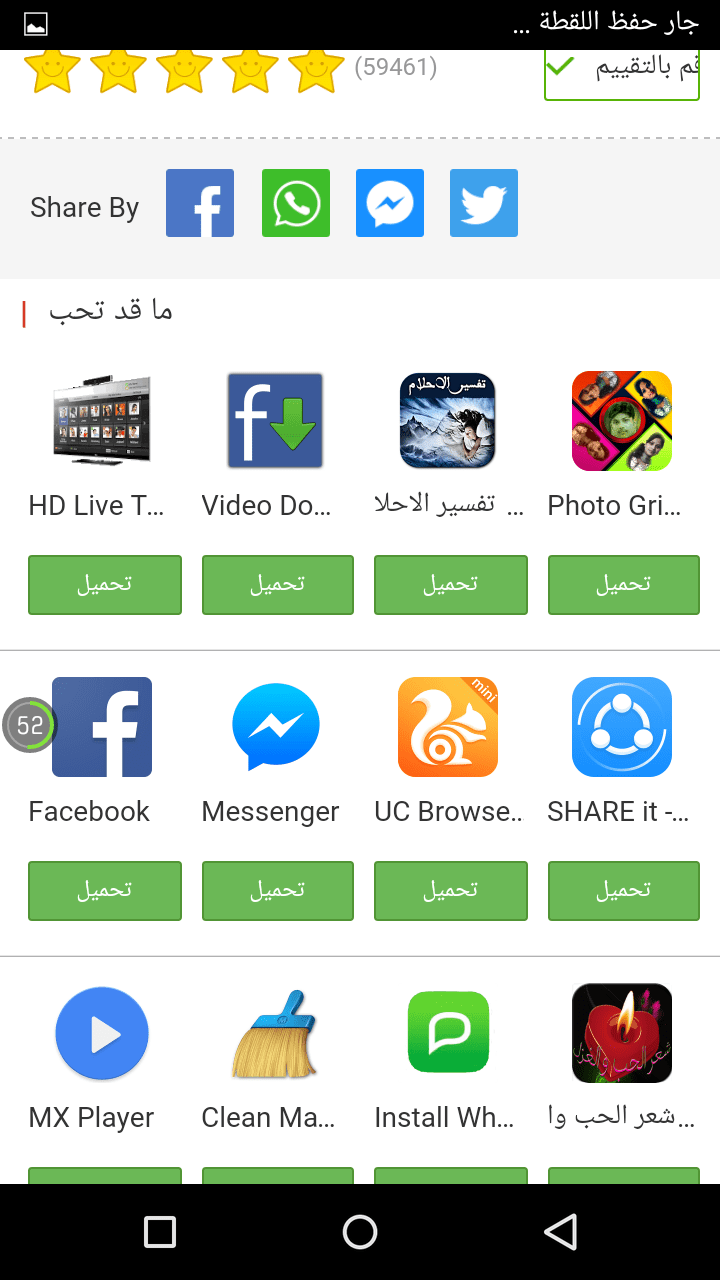This screenshot has width=720, height=1280.
Task: Share via Facebook icon
Action: 200,203
